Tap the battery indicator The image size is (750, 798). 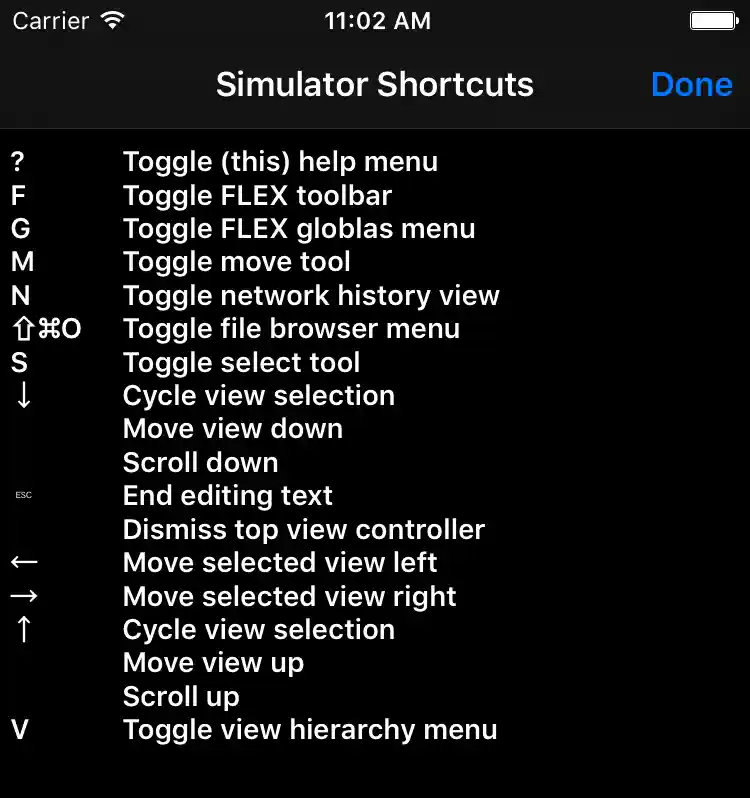(x=714, y=19)
